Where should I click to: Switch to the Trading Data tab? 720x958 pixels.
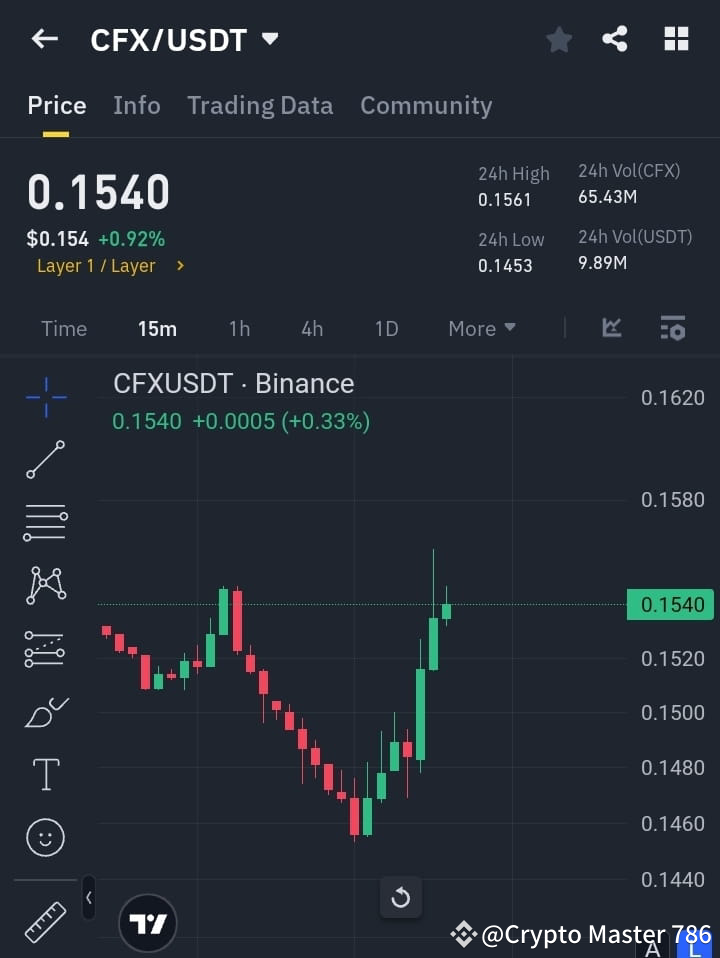[x=260, y=105]
